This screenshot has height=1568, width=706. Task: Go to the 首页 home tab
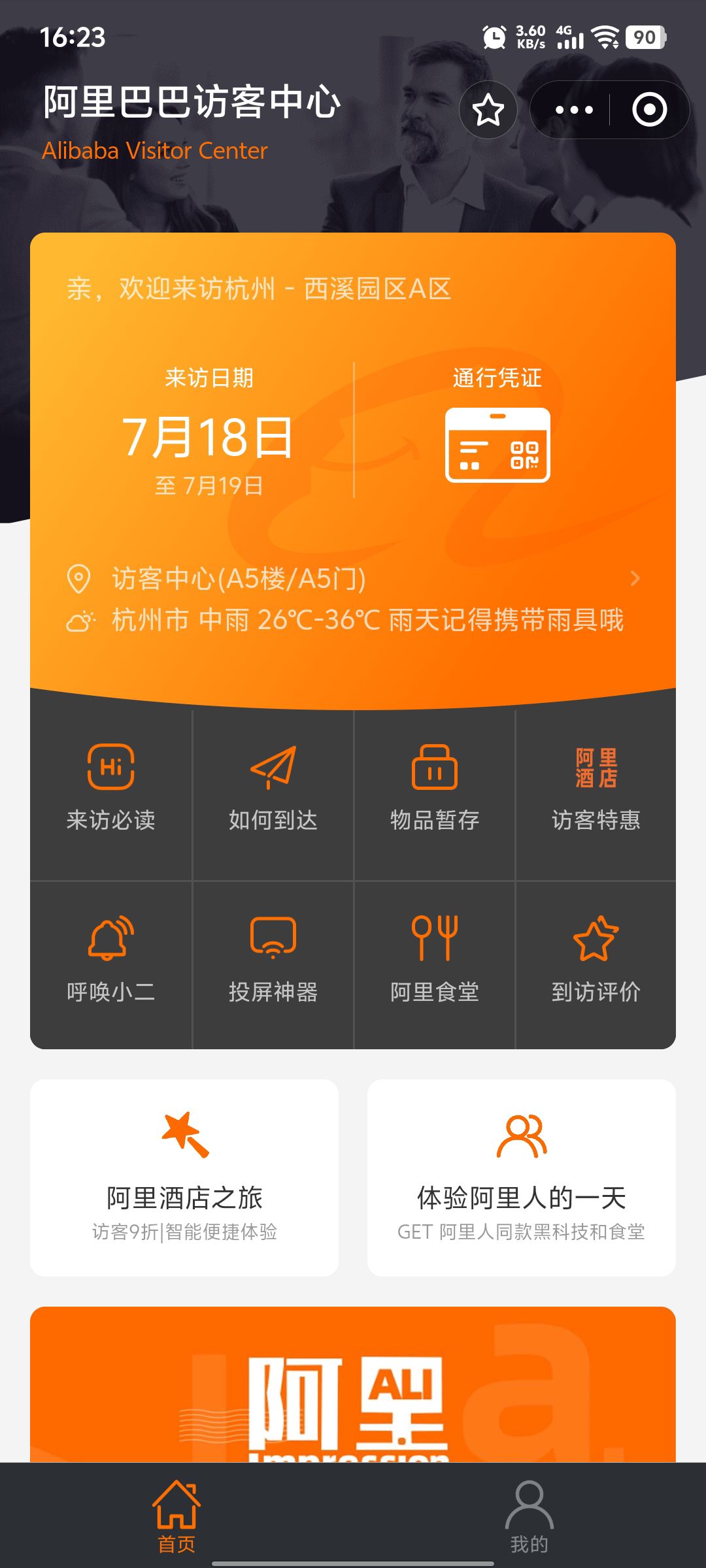pyautogui.click(x=176, y=1516)
